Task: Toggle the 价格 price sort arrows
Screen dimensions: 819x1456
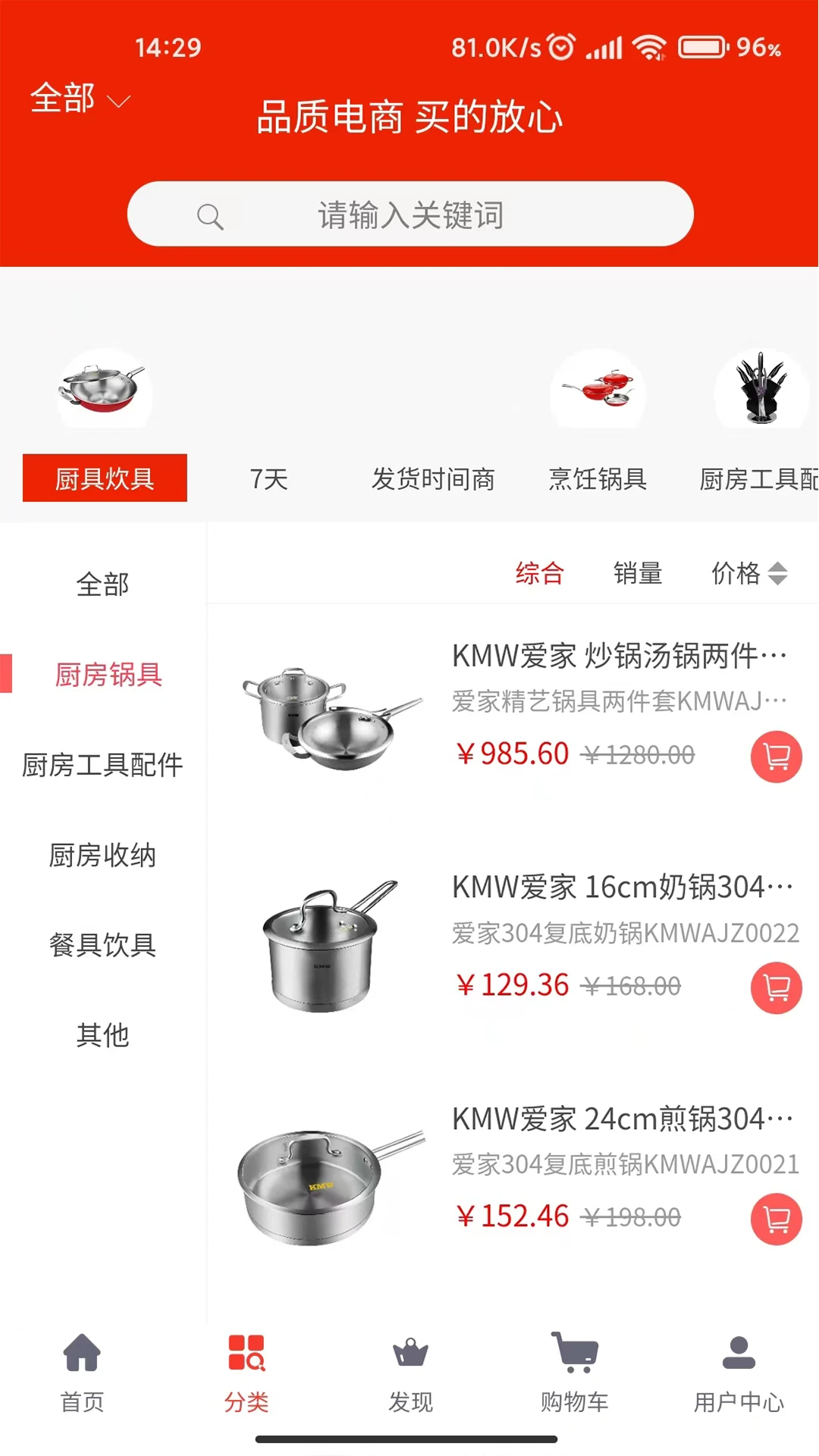Action: (777, 574)
